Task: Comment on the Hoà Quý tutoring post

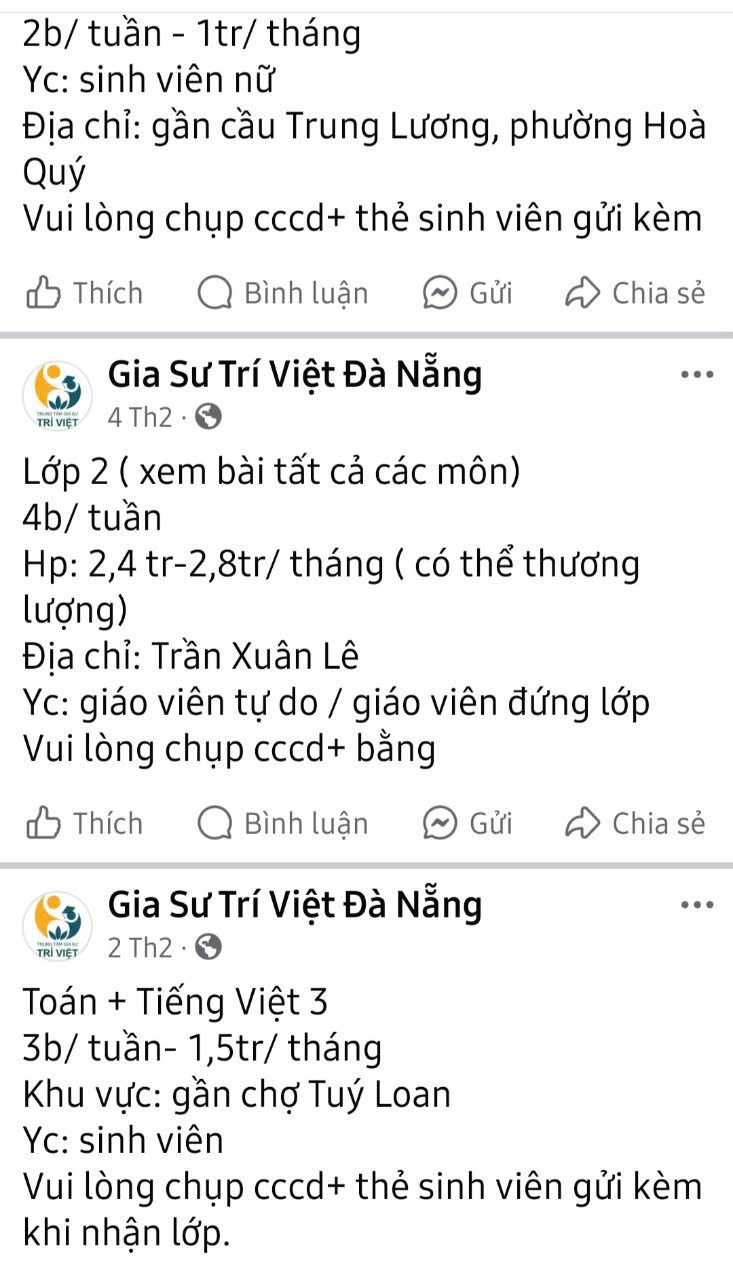Action: click(283, 294)
